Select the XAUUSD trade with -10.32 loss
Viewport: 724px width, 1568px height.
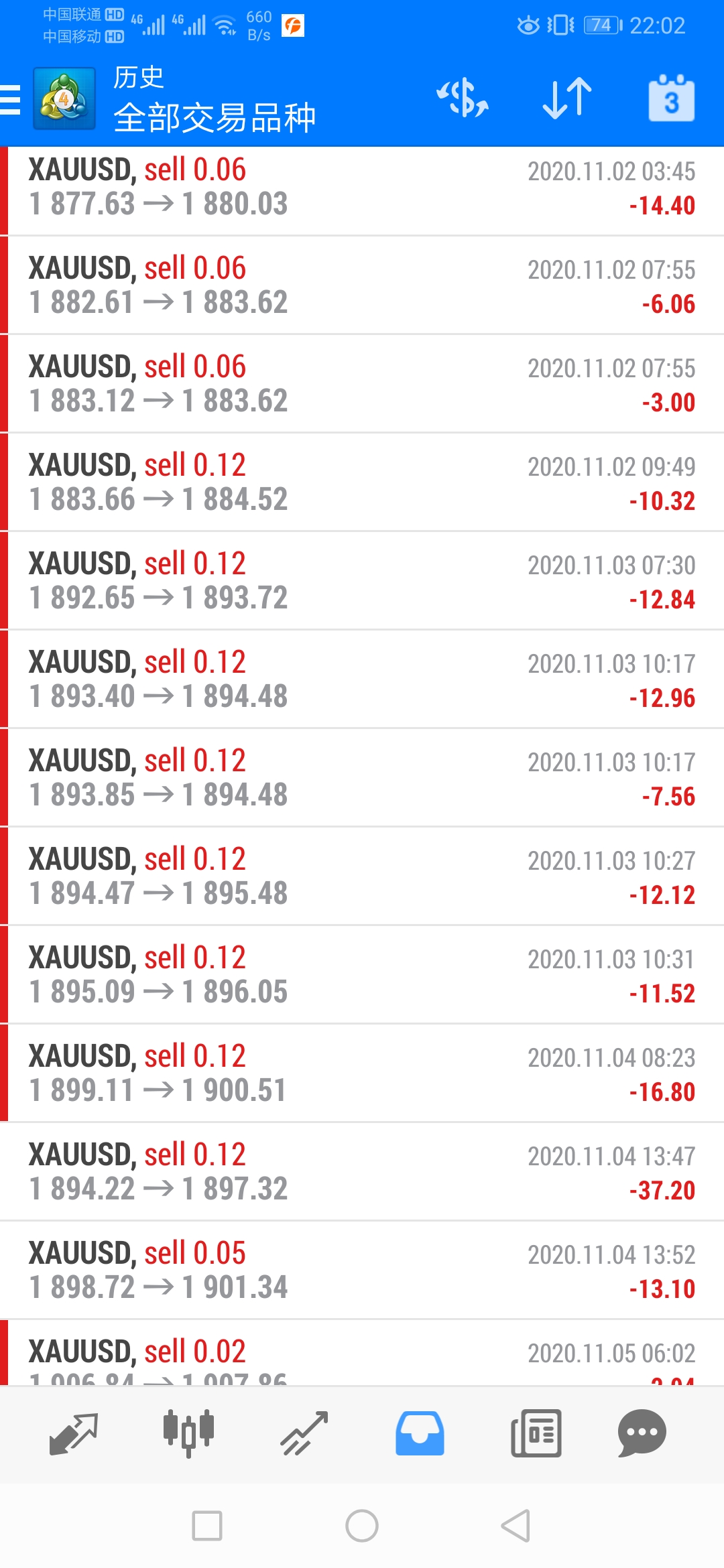(x=362, y=482)
